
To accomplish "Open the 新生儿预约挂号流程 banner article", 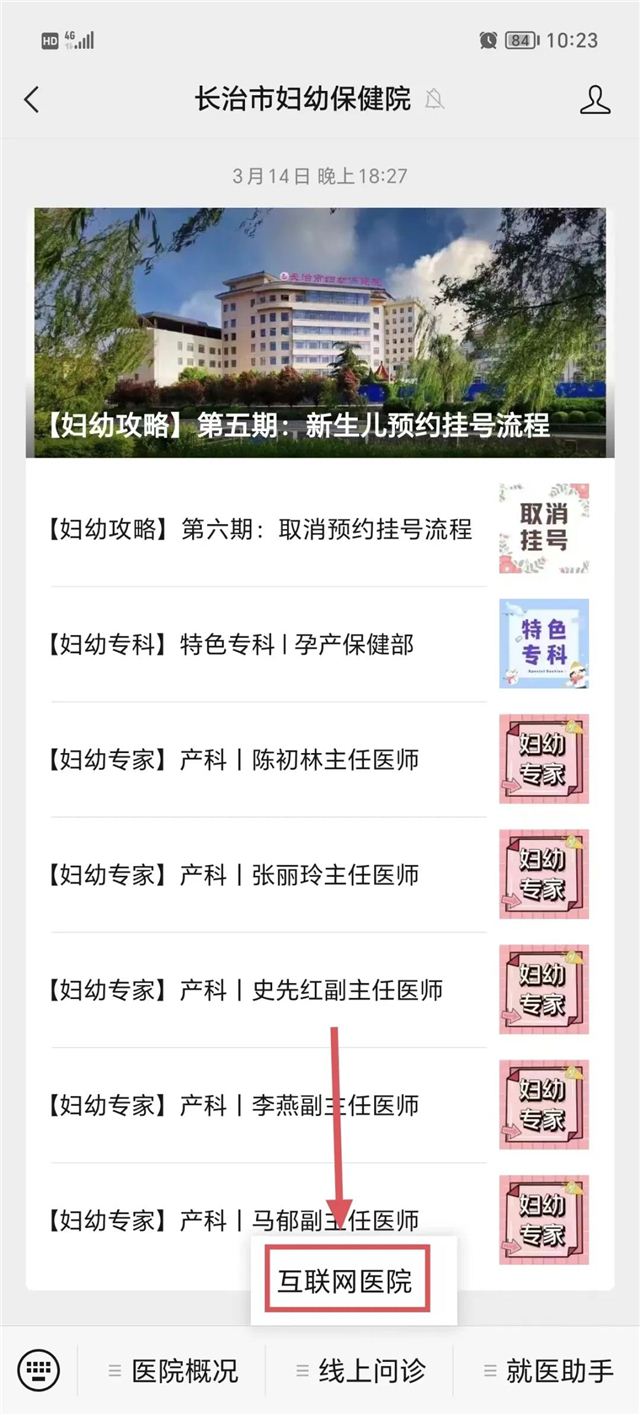I will pyautogui.click(x=320, y=332).
